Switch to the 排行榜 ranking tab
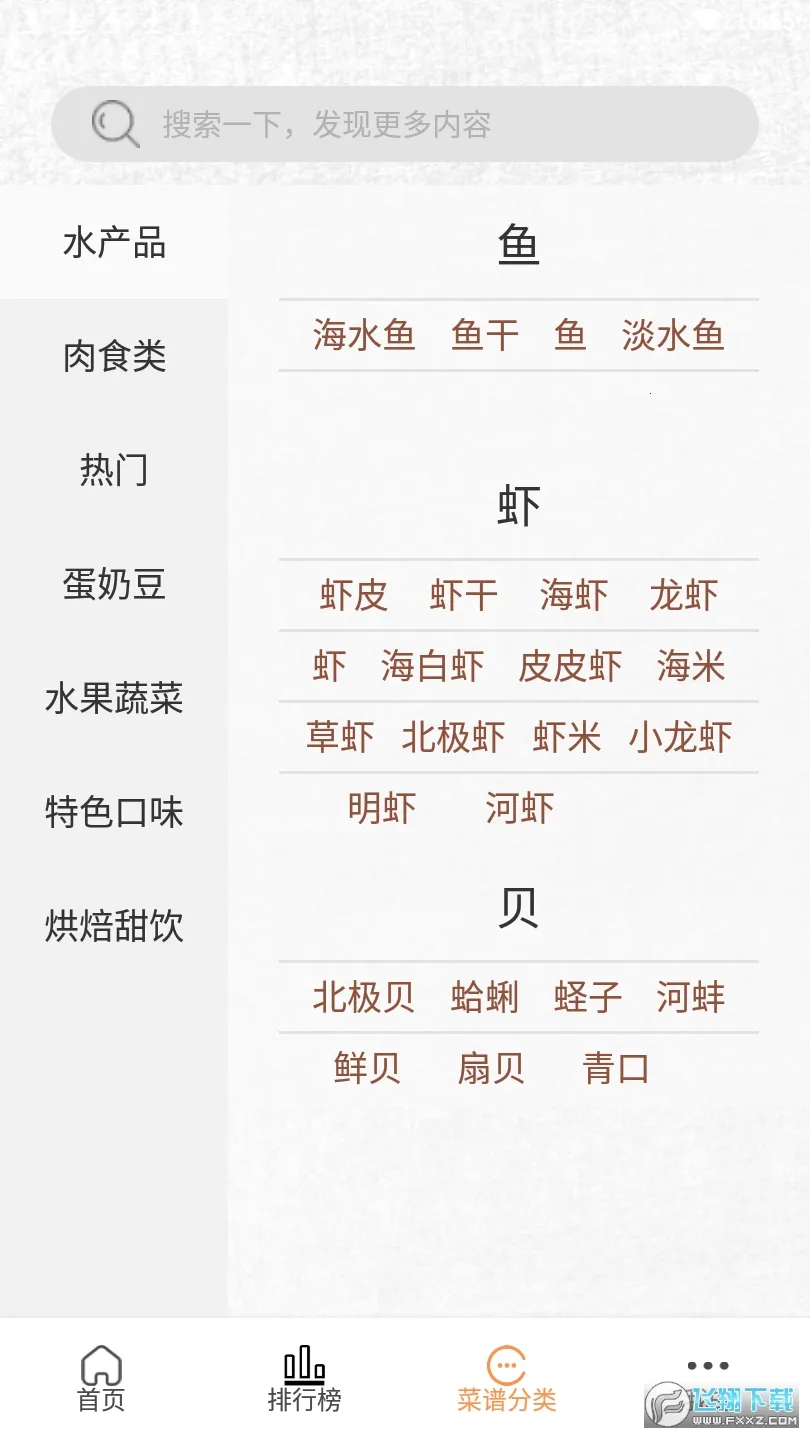Screen dimensions: 810x1440 coord(304,1381)
